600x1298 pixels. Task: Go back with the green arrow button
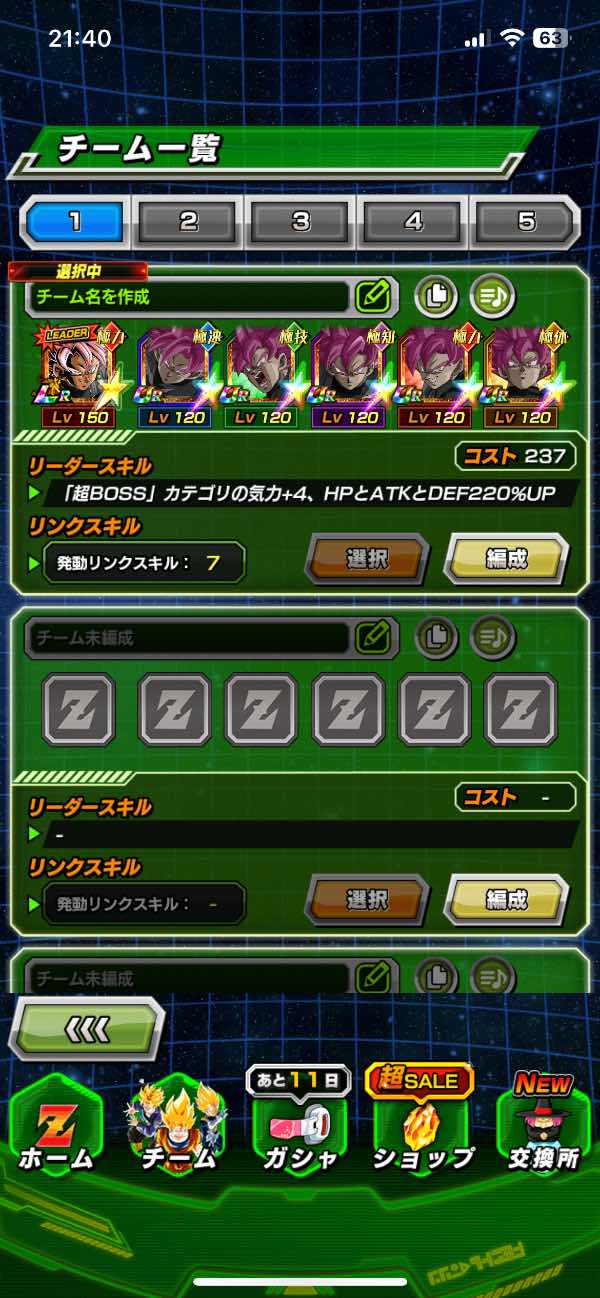click(87, 1028)
